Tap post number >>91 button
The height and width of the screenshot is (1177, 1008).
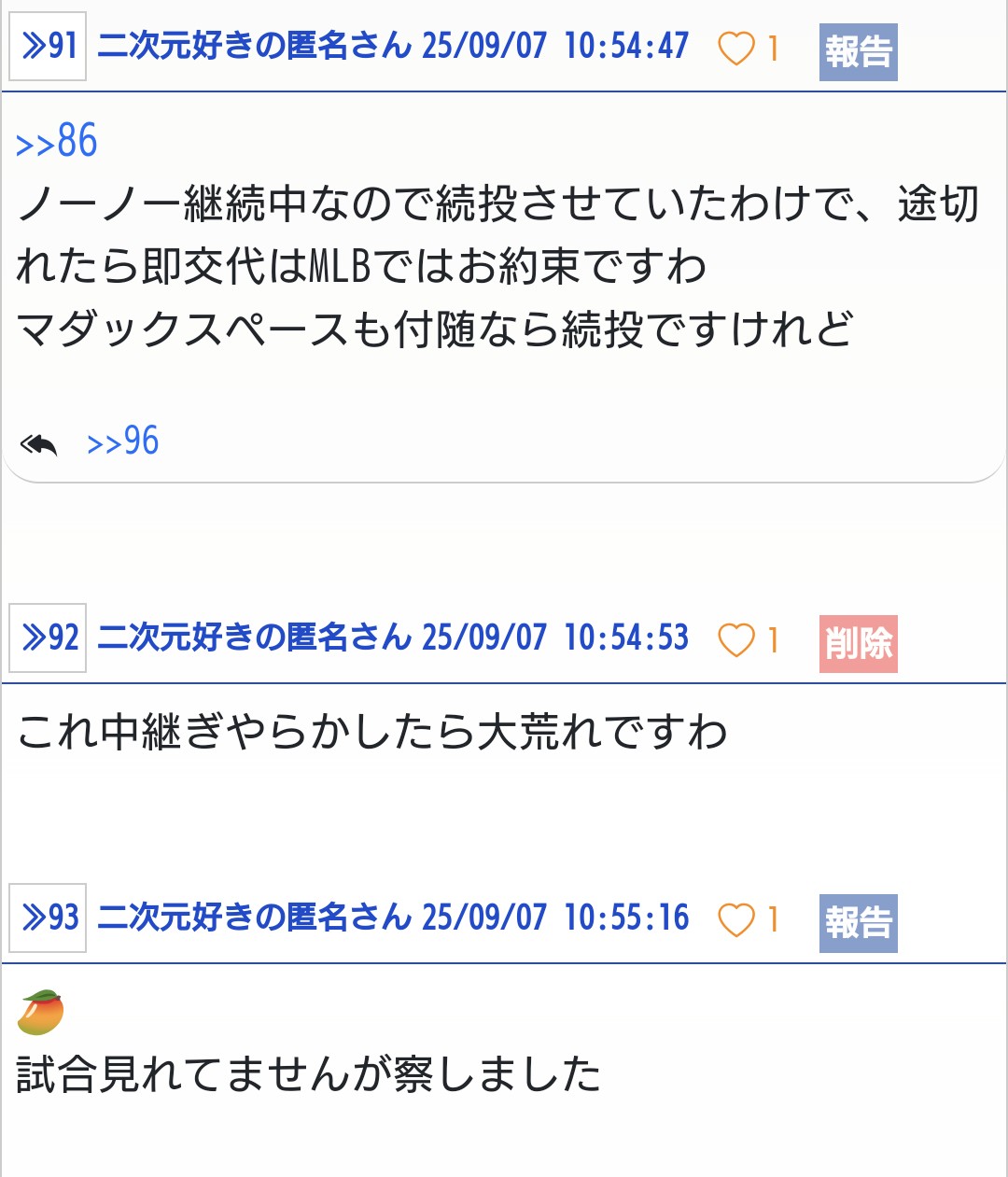pos(48,46)
